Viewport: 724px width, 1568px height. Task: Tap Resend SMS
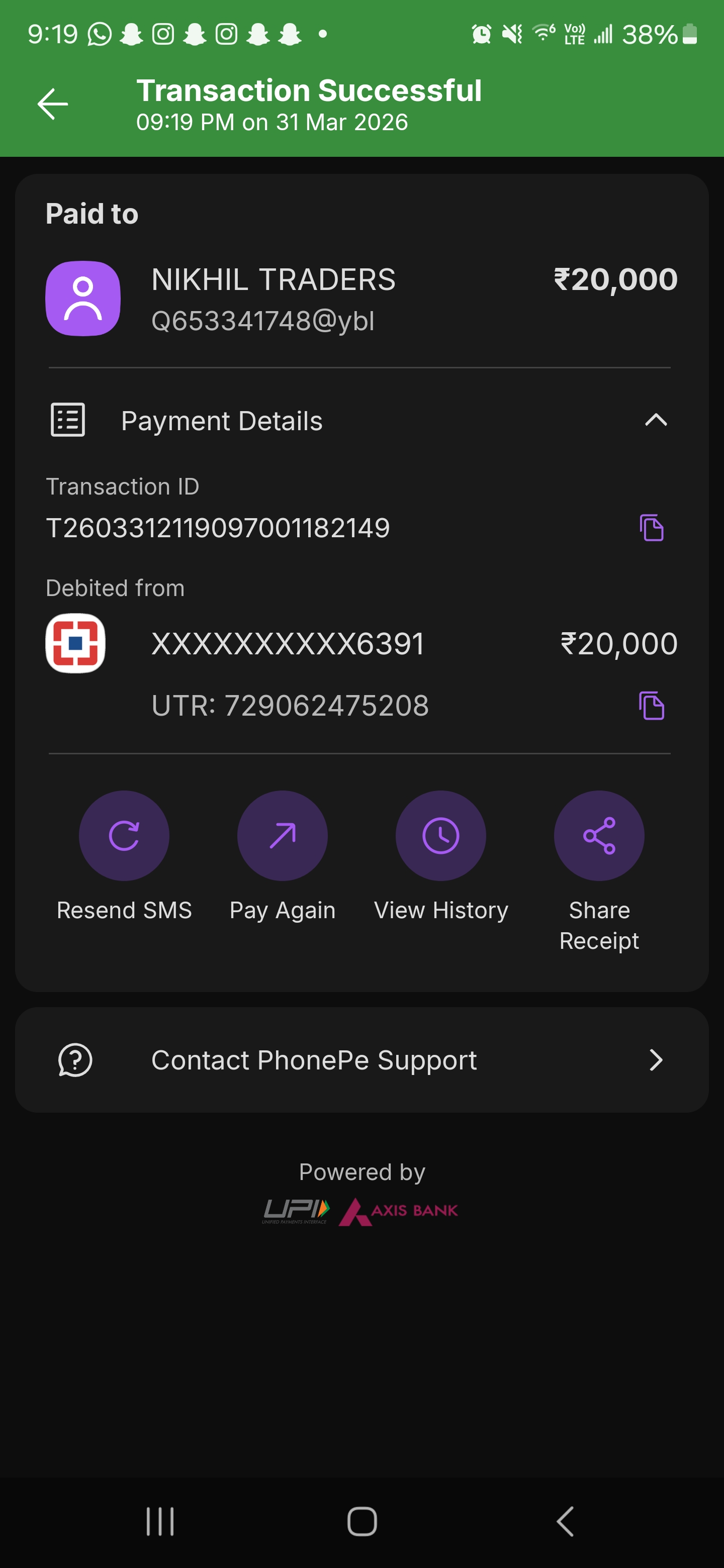pos(124,835)
